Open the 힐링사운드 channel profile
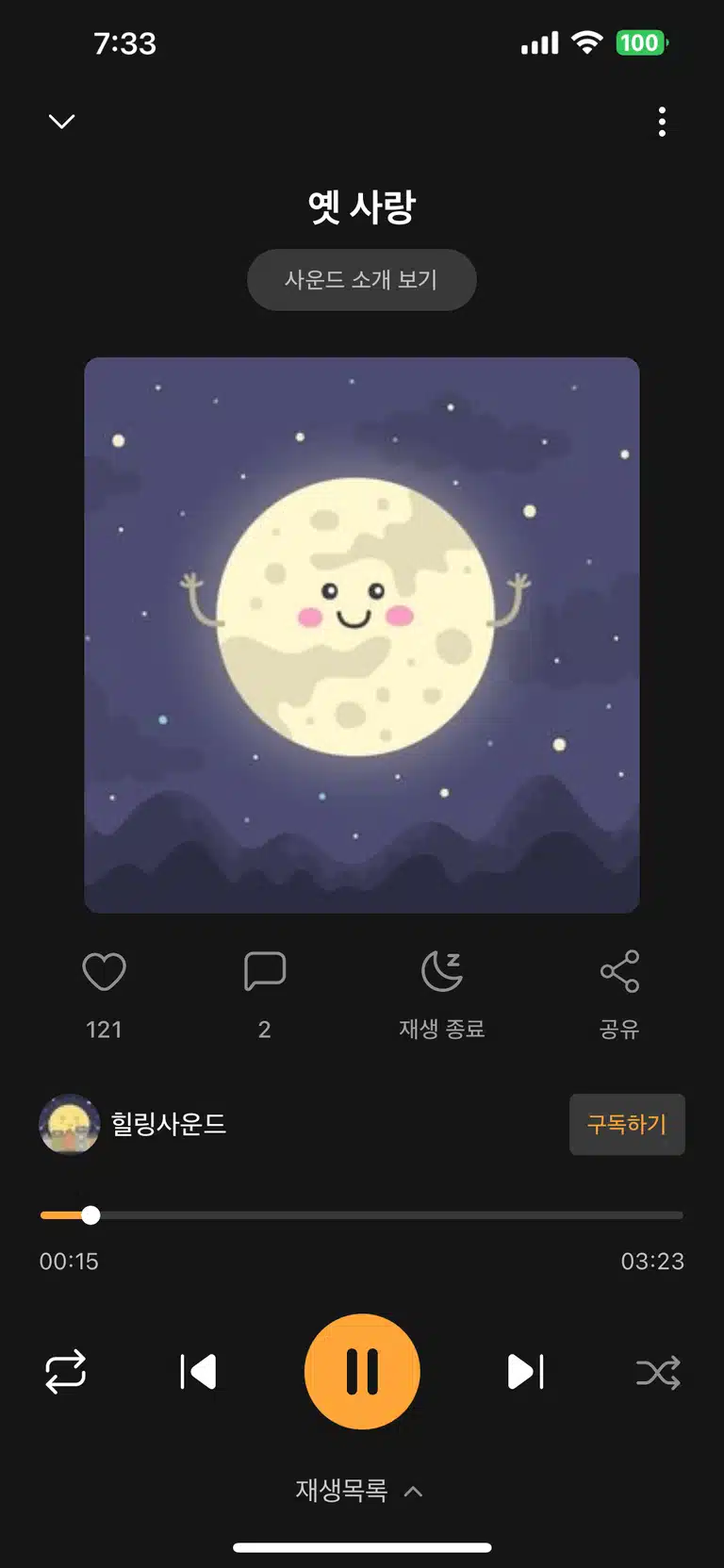724x1568 pixels. click(x=133, y=1124)
